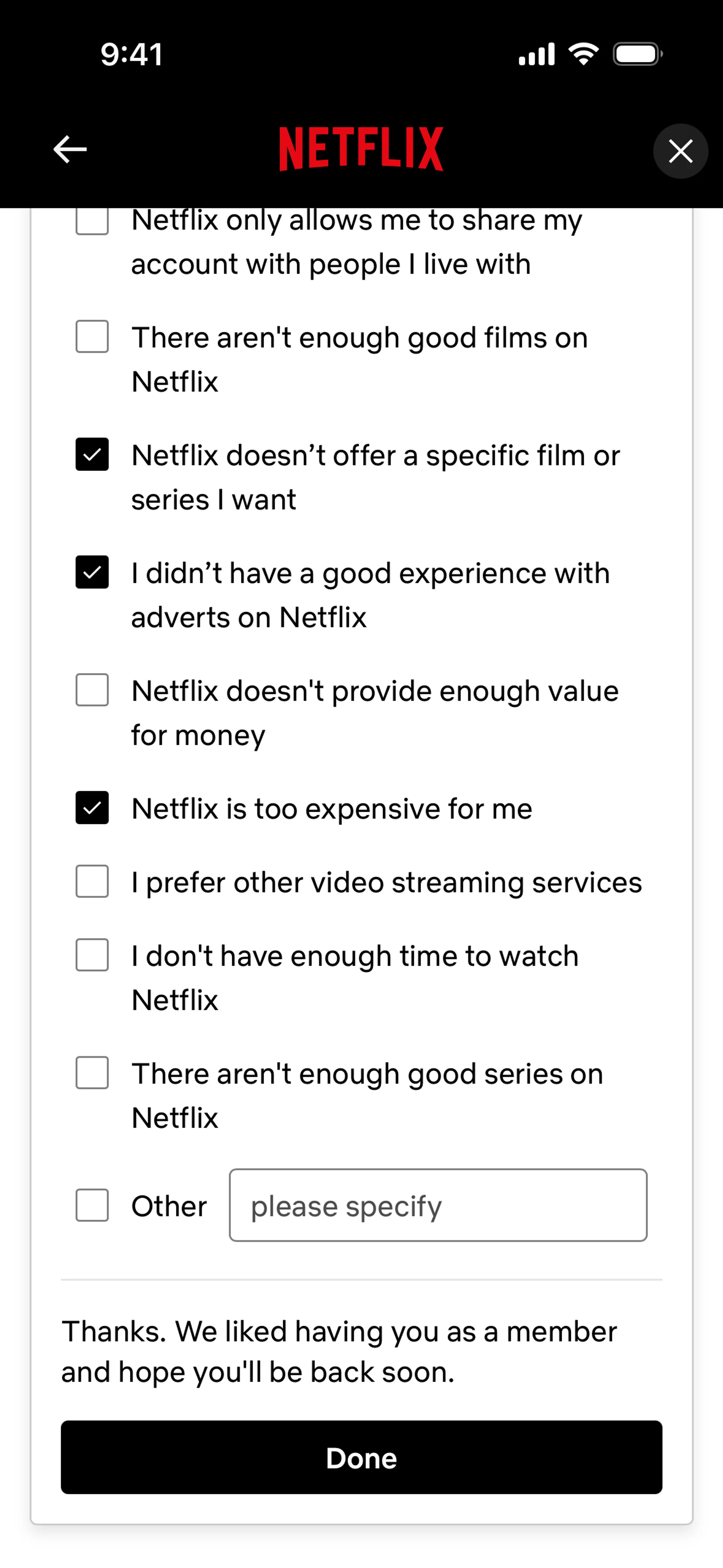The height and width of the screenshot is (1568, 723).
Task: Check 'I don't have enough time to watch'
Action: point(92,955)
